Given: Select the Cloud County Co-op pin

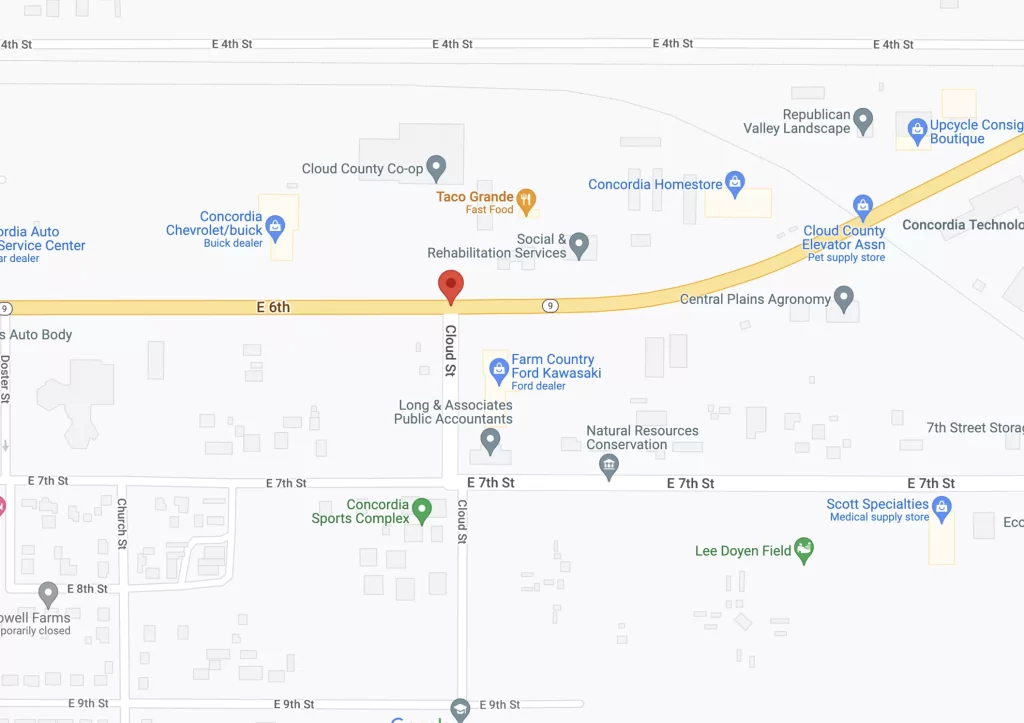Looking at the screenshot, I should point(436,167).
